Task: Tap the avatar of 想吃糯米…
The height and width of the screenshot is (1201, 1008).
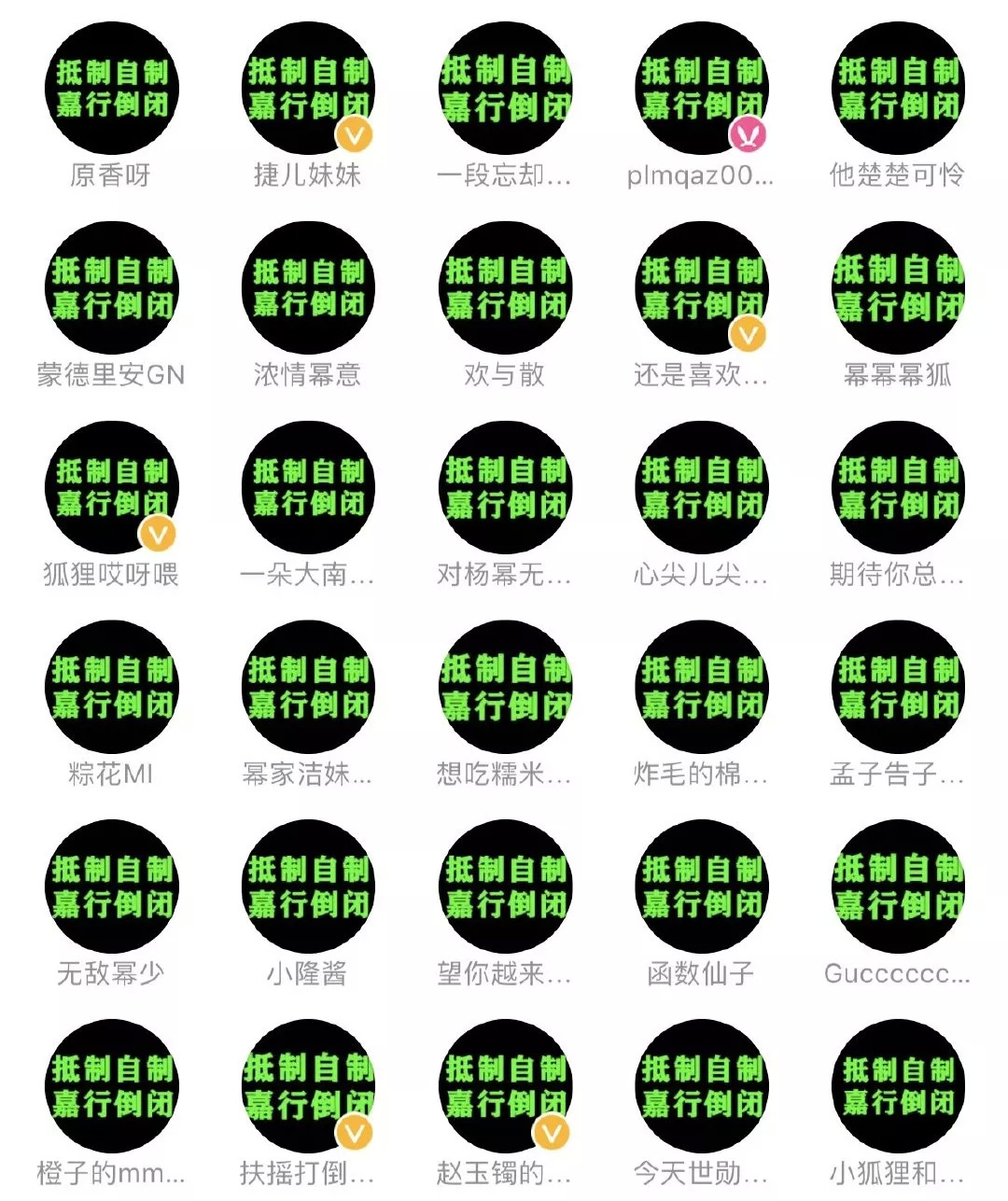Action: coord(505,687)
